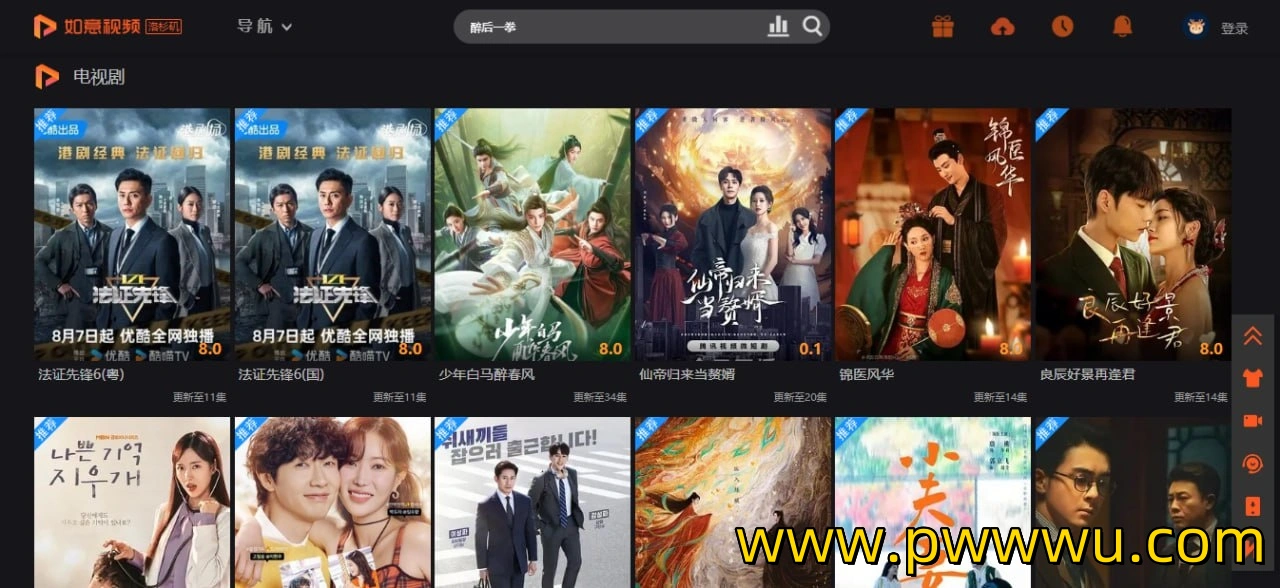Open the ranking chart icon
Viewport: 1280px width, 588px height.
(x=778, y=27)
